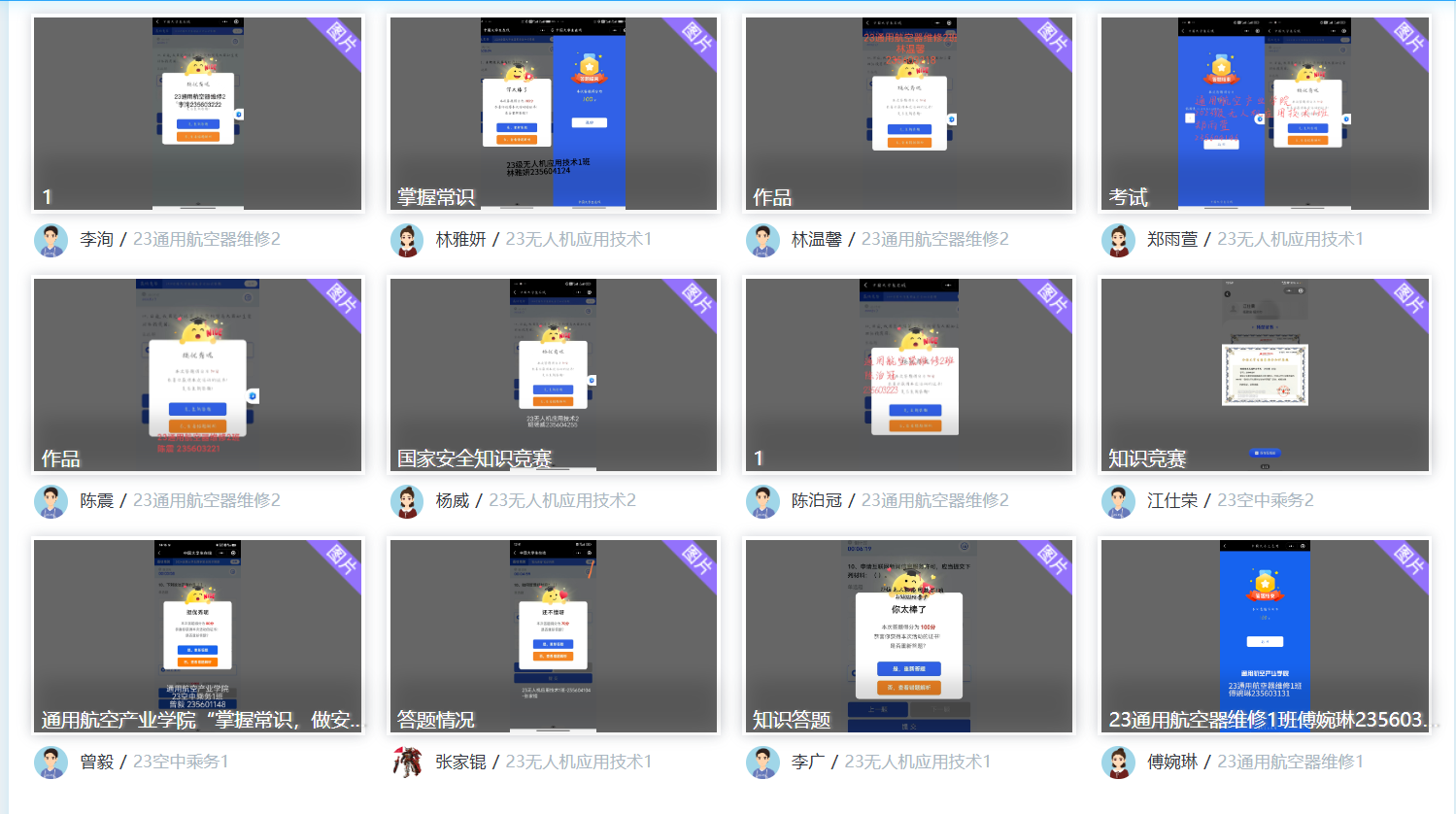This screenshot has width=1456, height=814.
Task: View 林温馨's 作品 submission
Action: (x=908, y=114)
